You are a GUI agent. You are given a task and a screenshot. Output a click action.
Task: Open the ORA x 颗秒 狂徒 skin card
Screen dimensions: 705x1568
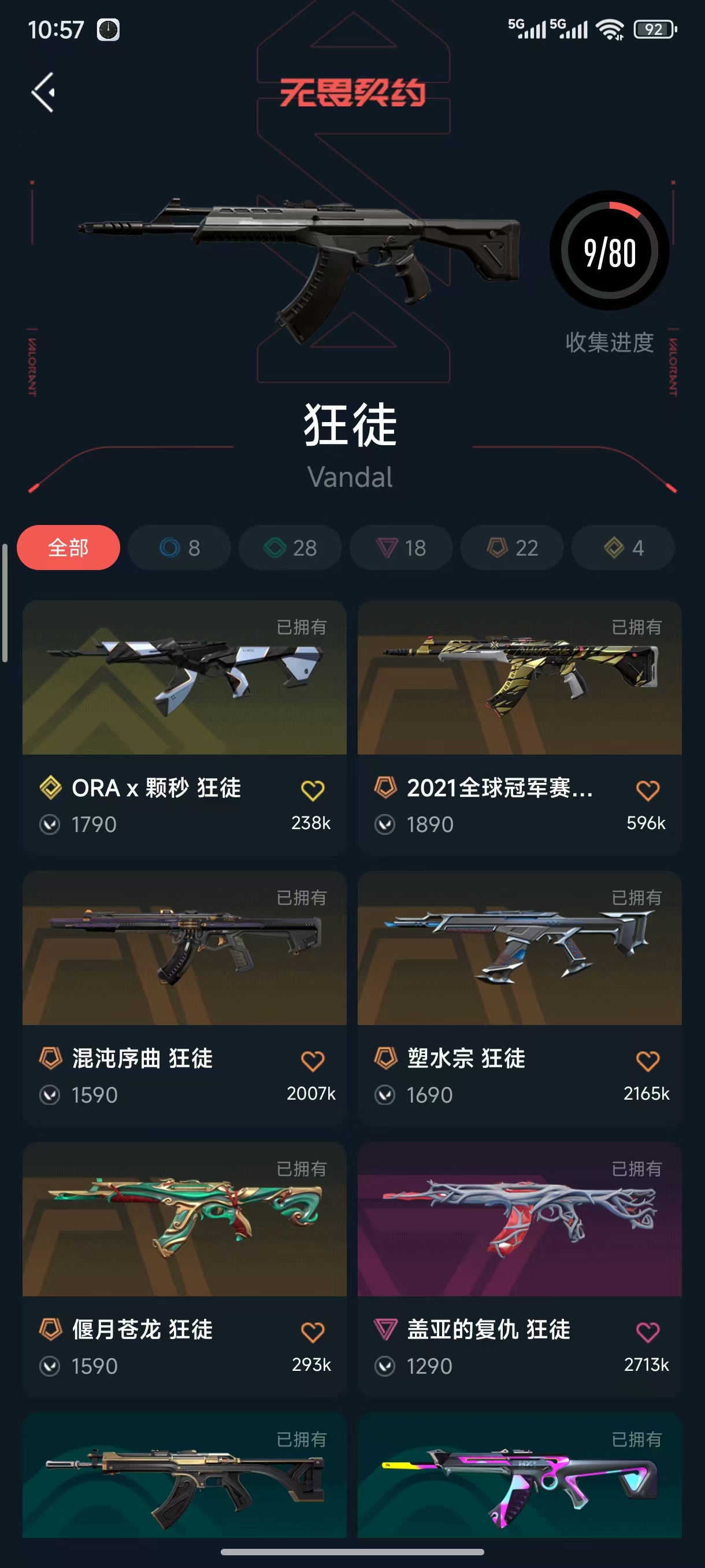(x=184, y=678)
